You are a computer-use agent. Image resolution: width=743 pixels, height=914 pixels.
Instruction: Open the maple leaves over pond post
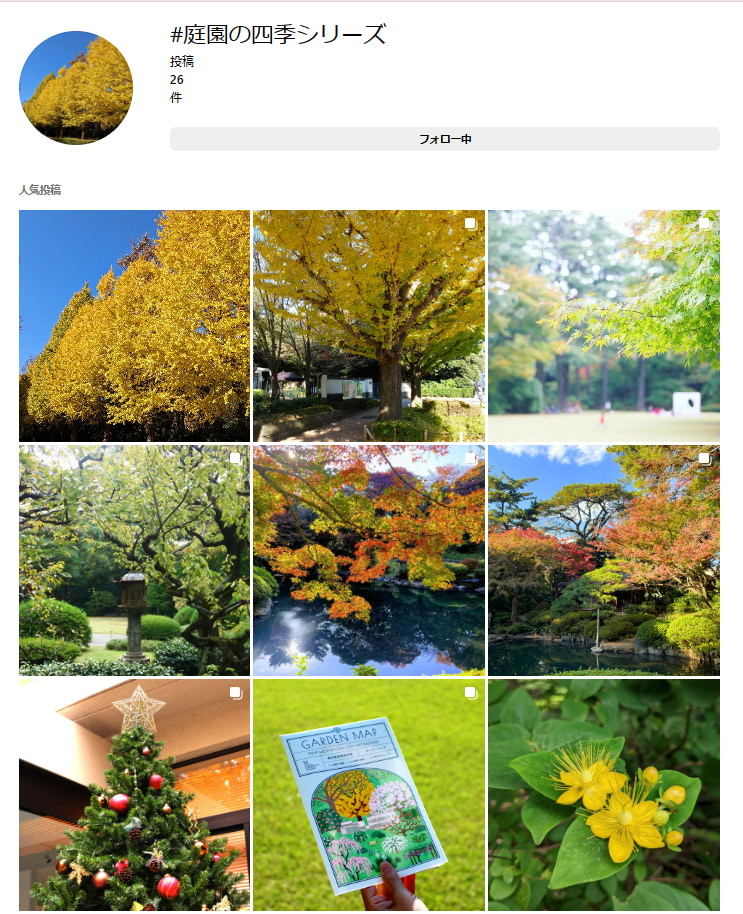[x=368, y=560]
